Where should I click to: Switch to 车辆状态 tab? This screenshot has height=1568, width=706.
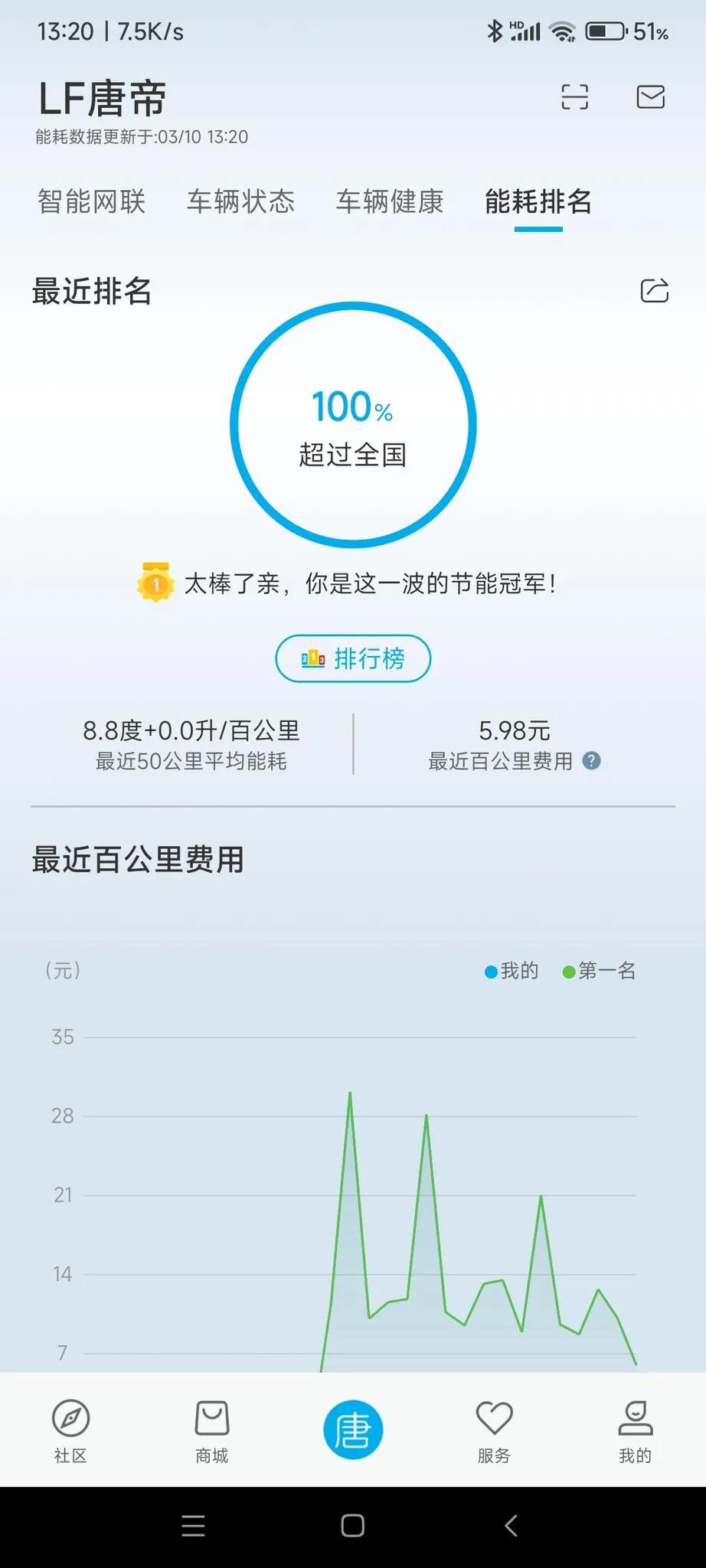pyautogui.click(x=240, y=201)
